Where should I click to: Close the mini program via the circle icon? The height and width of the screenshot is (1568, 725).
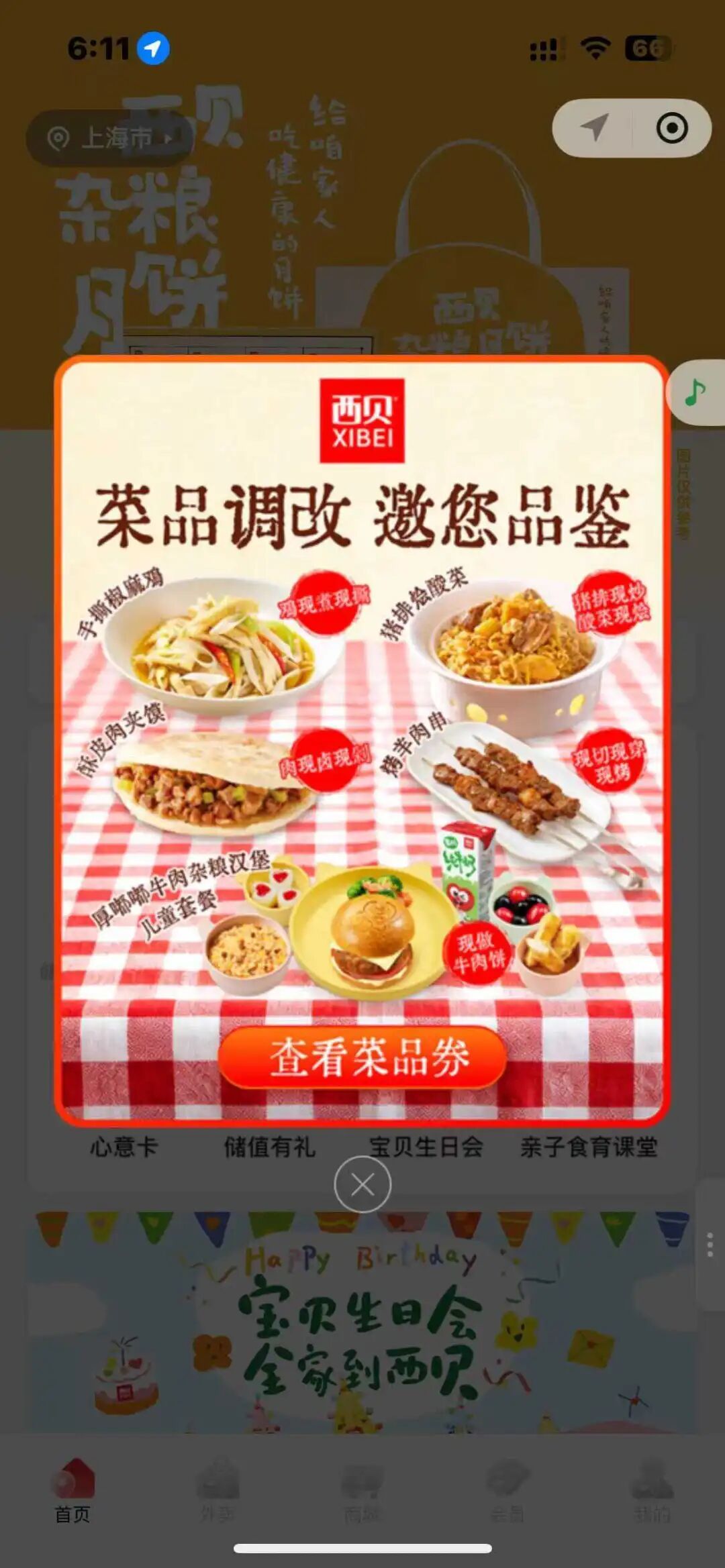pyautogui.click(x=671, y=127)
